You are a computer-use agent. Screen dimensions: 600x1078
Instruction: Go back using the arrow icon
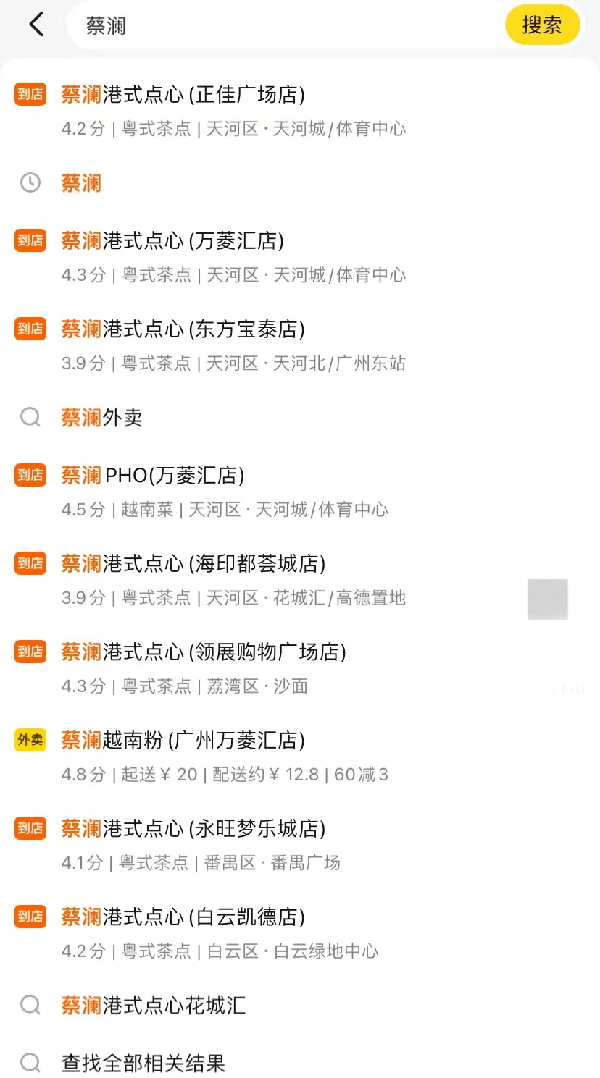[x=37, y=25]
